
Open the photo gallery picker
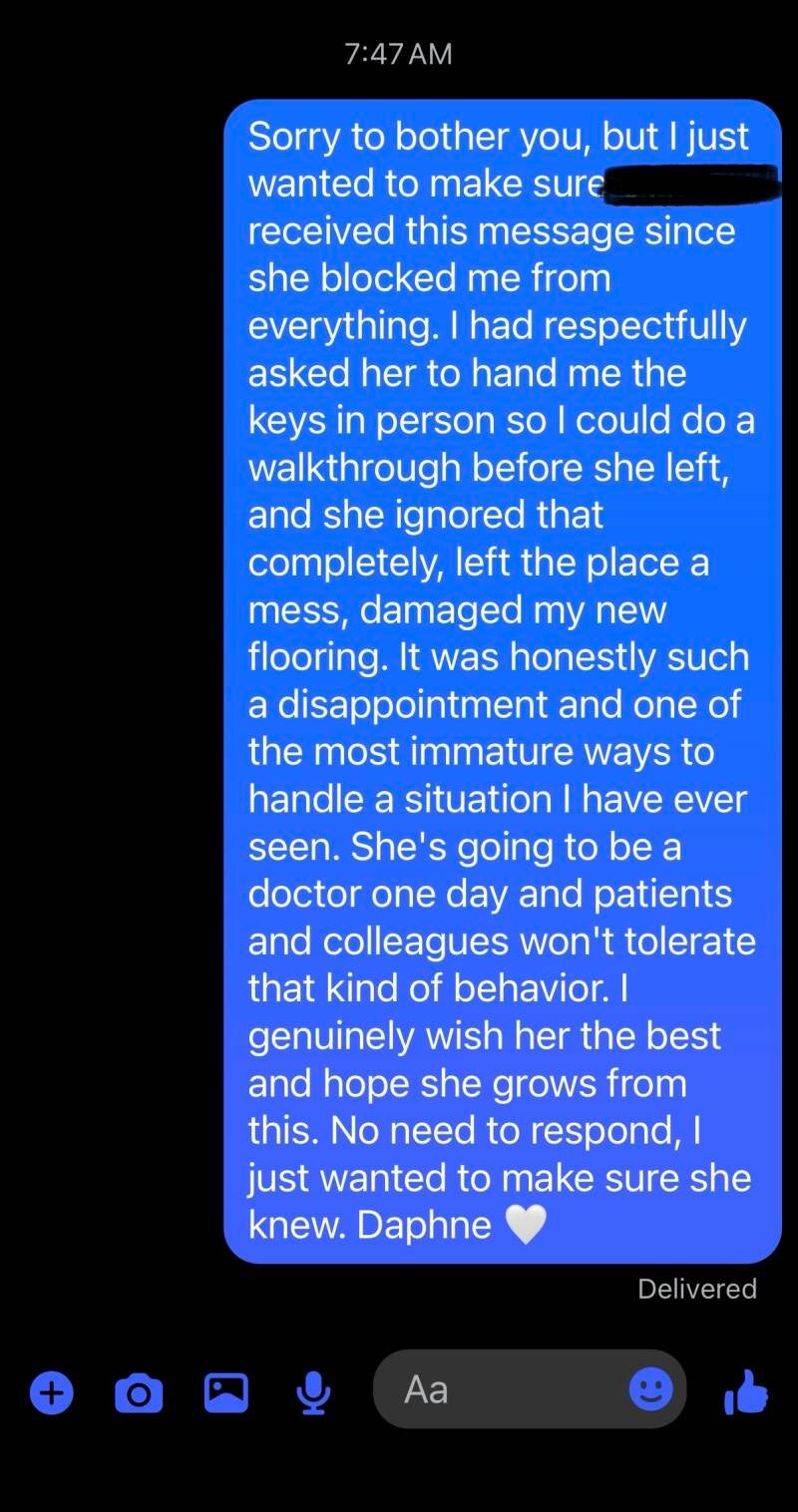coord(226,1391)
